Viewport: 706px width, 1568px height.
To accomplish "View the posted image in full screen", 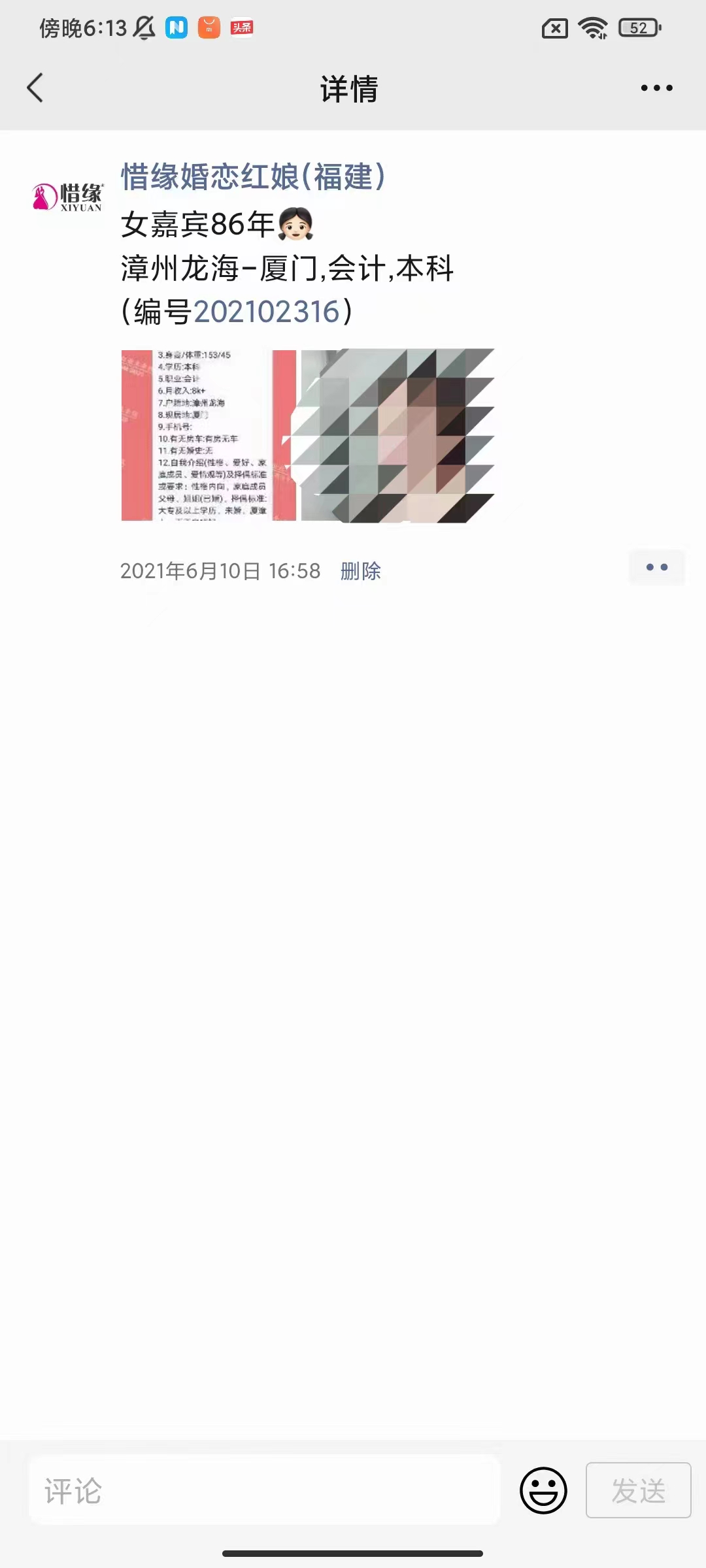I will click(307, 435).
